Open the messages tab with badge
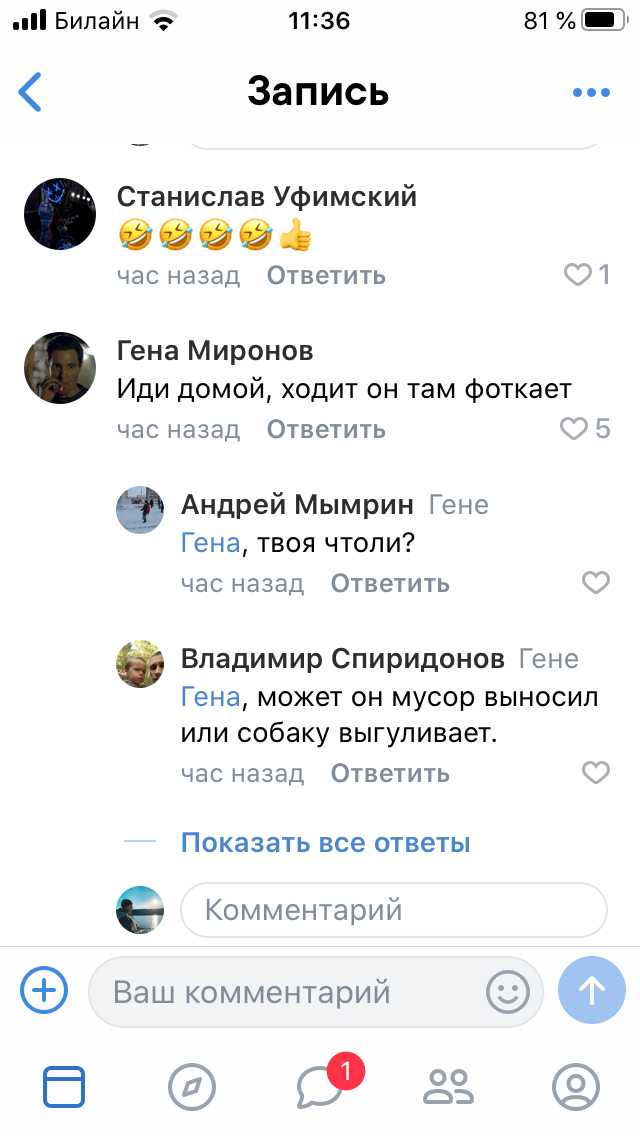This screenshot has width=640, height=1136. (x=322, y=1086)
